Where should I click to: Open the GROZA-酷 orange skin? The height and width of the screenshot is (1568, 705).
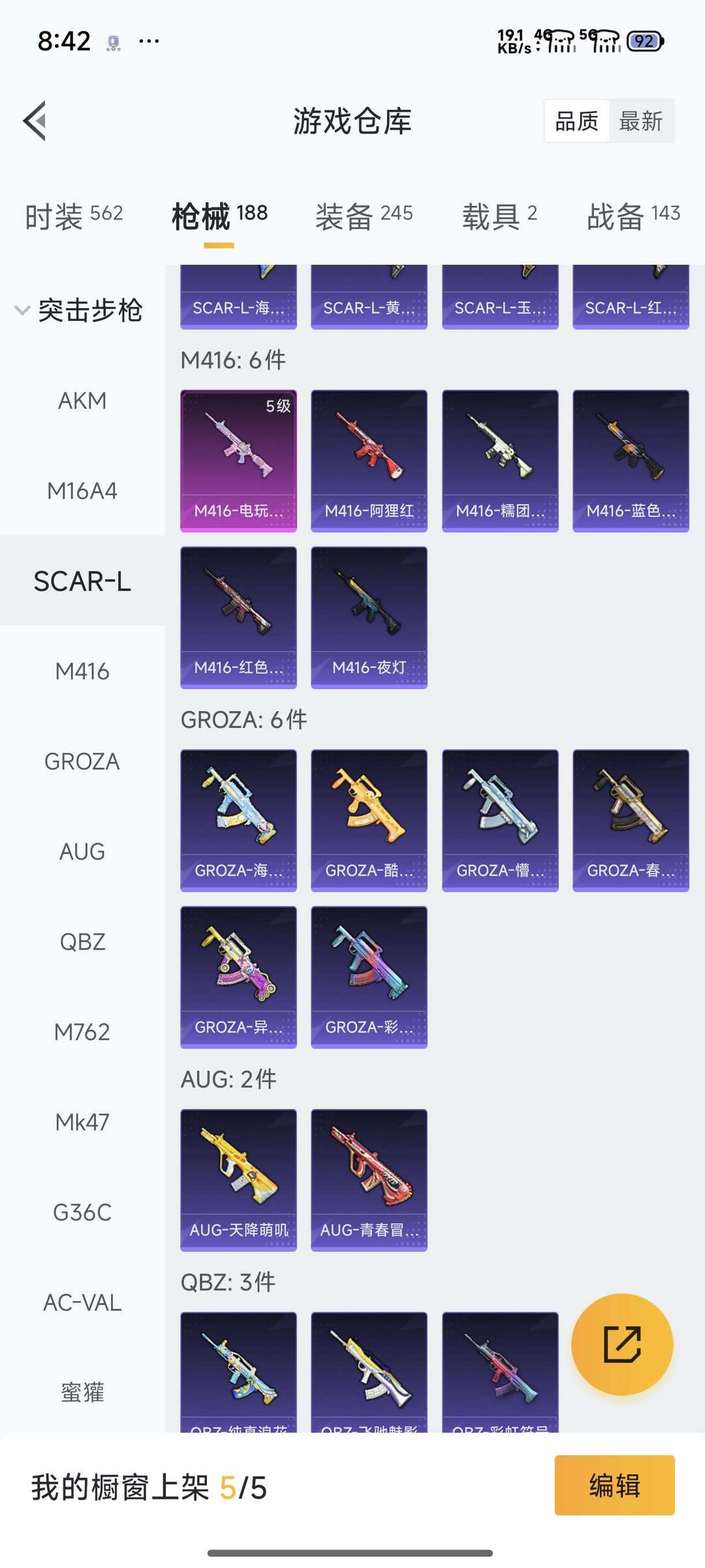tap(369, 820)
